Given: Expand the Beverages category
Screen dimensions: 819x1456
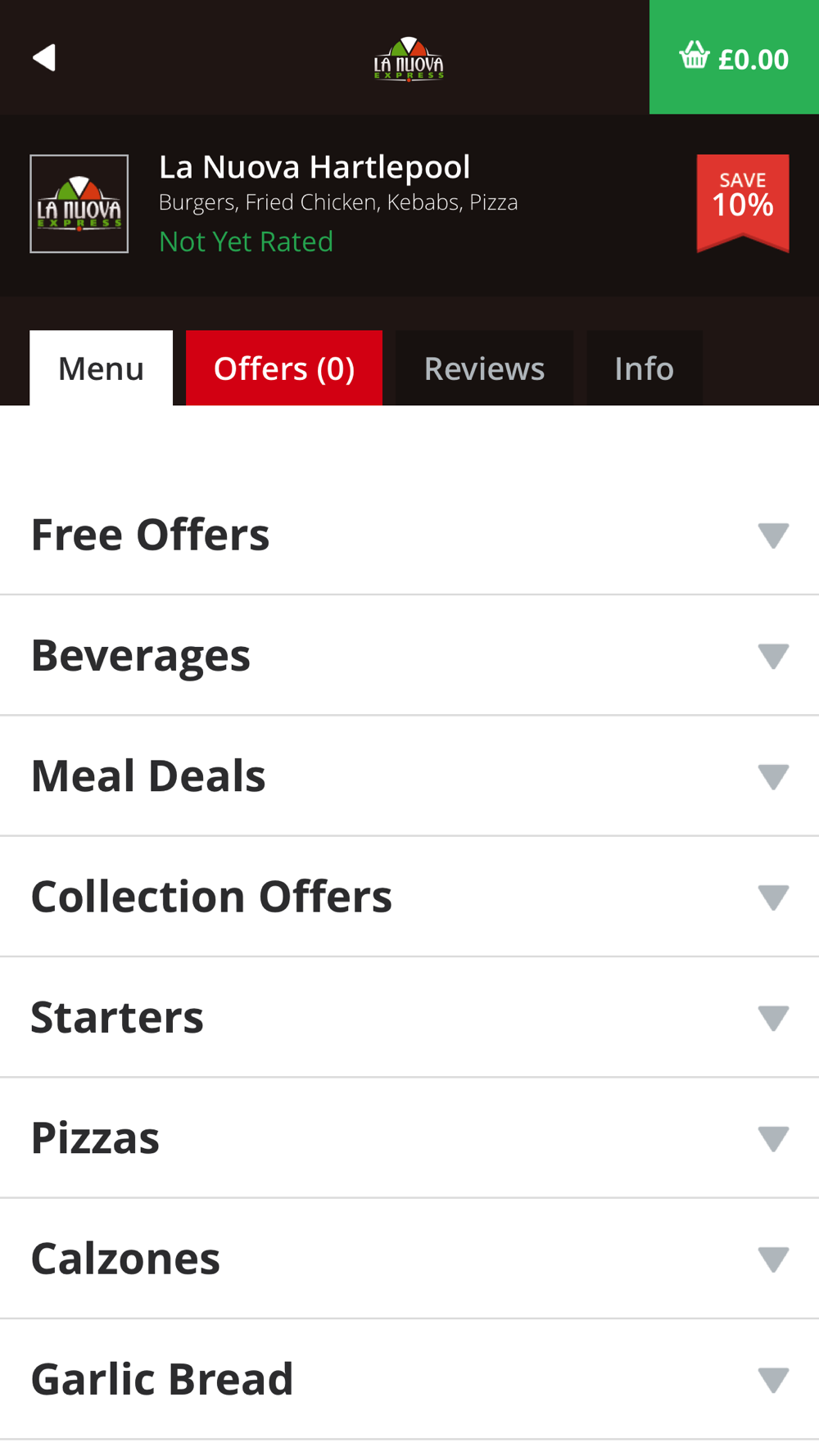Looking at the screenshot, I should tap(409, 655).
